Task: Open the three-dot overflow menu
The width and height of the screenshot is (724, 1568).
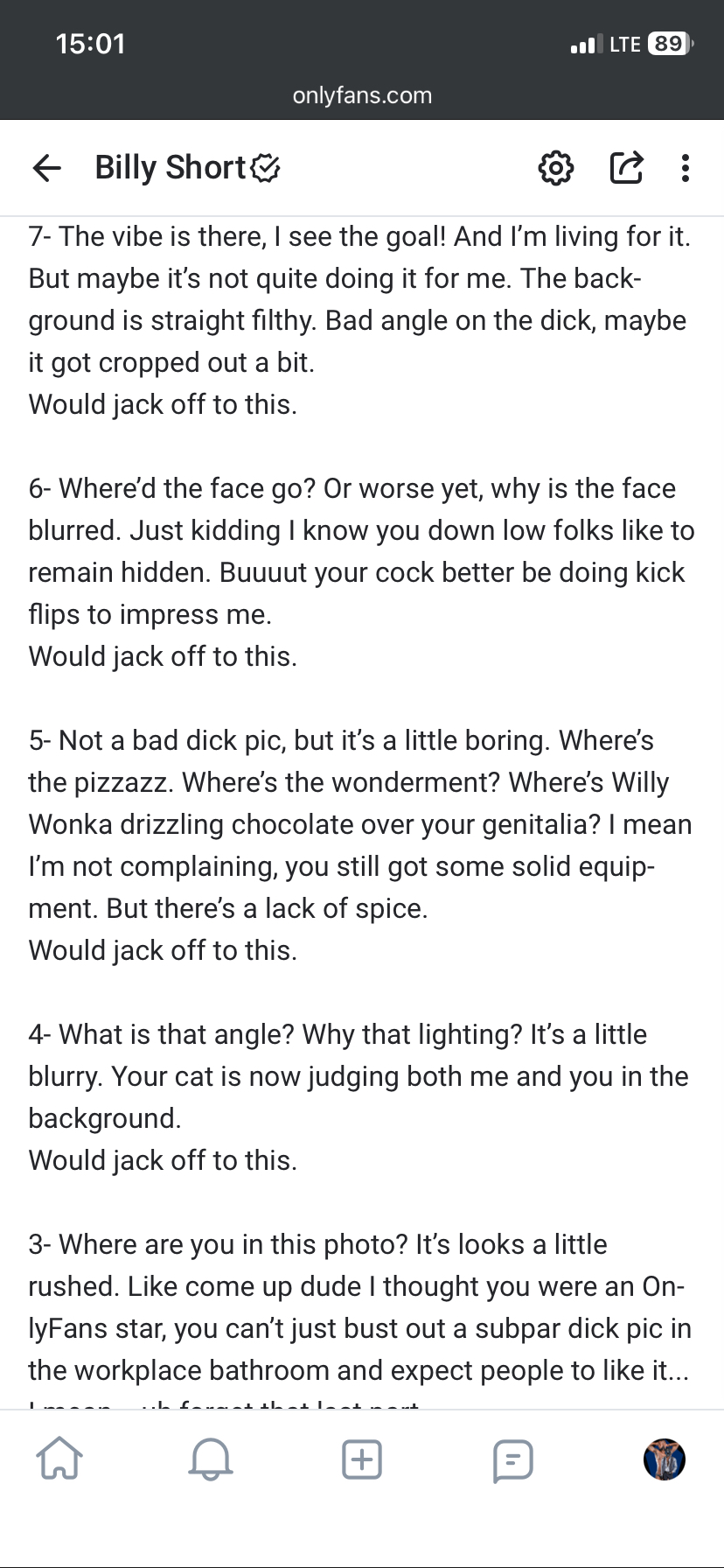Action: tap(686, 167)
